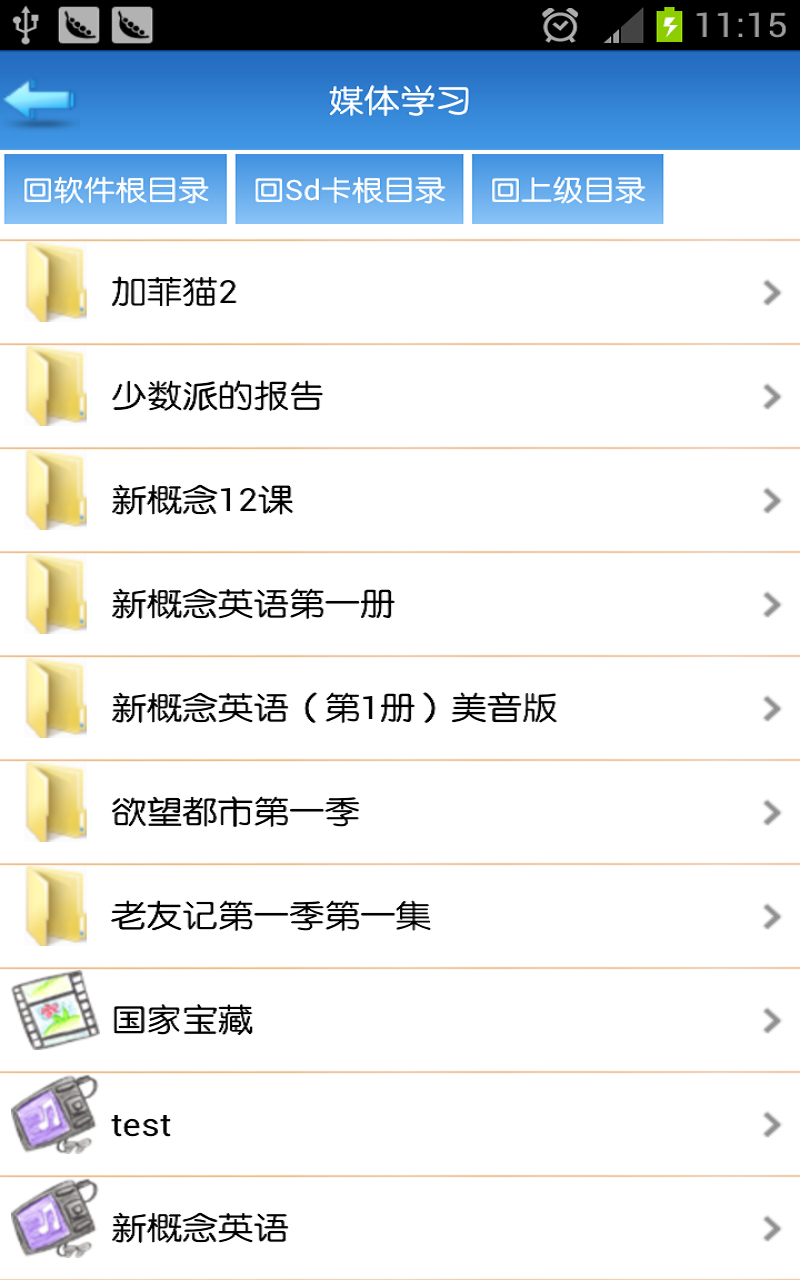Play the 国家宝藏 video file

pyautogui.click(x=400, y=1020)
